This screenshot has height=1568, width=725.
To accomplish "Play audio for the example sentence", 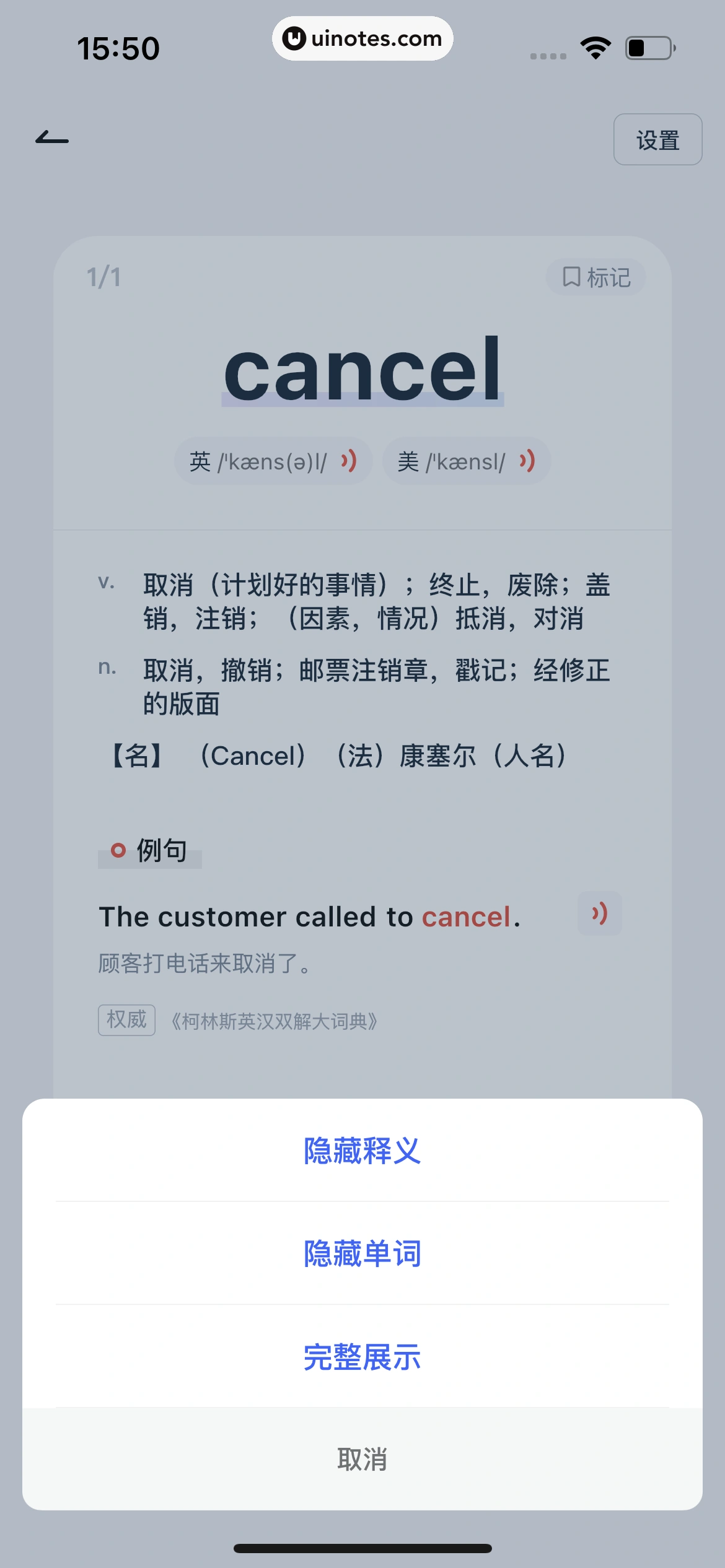I will (x=598, y=914).
